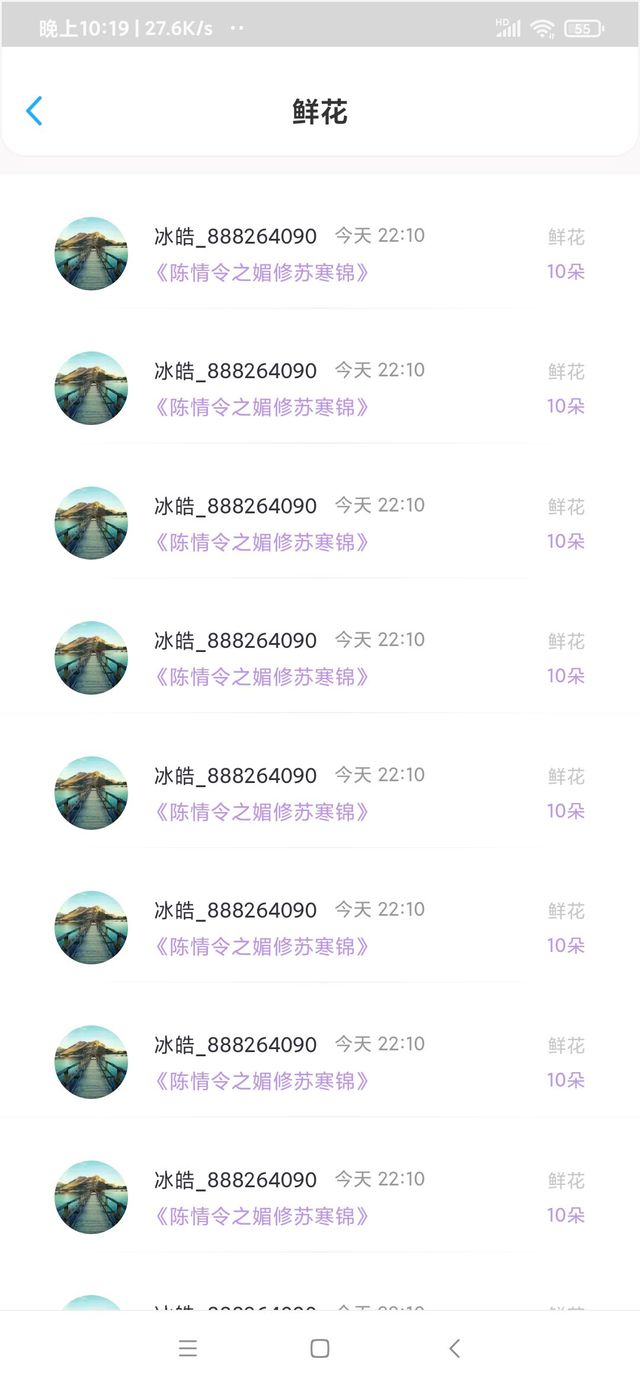Viewport: 640px width, 1387px height.
Task: Go to the phone's home screen
Action: coord(320,1348)
